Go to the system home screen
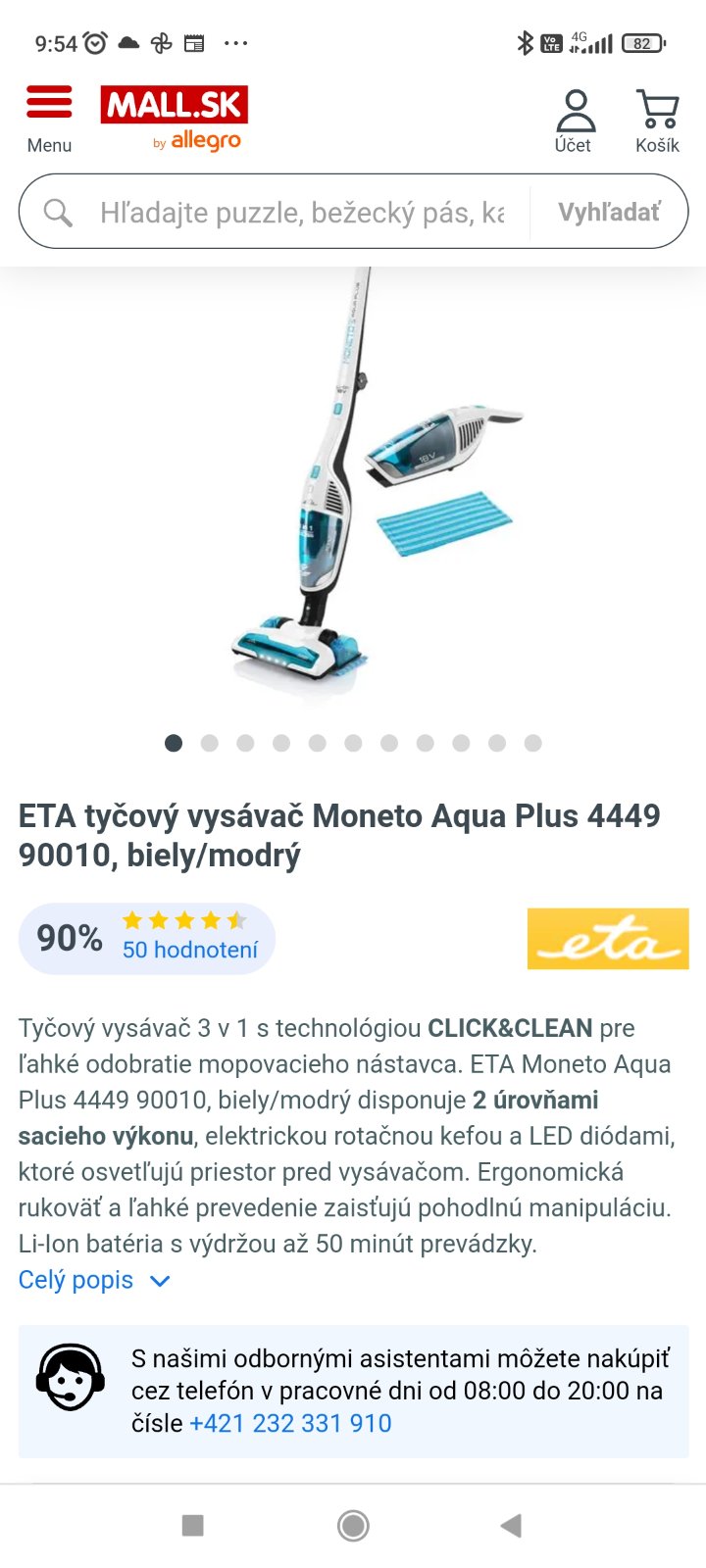Screen dimensions: 706x1568 pyautogui.click(x=353, y=1525)
